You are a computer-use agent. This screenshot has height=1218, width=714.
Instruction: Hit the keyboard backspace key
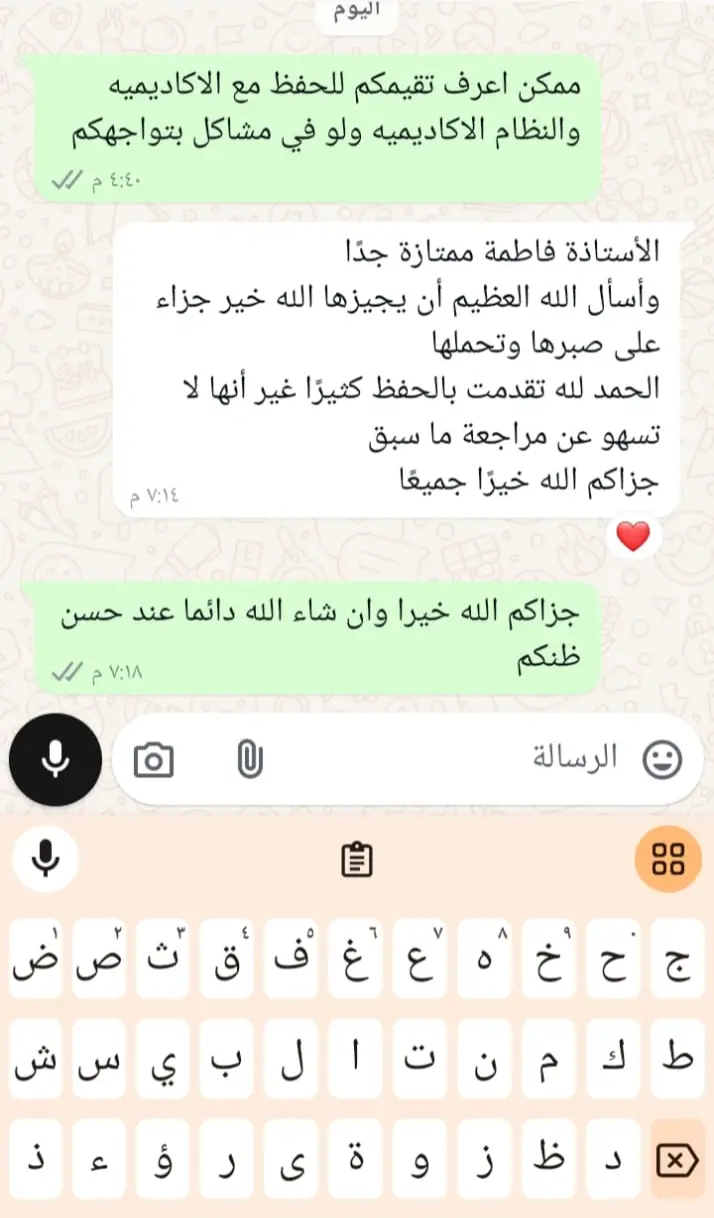(676, 1159)
